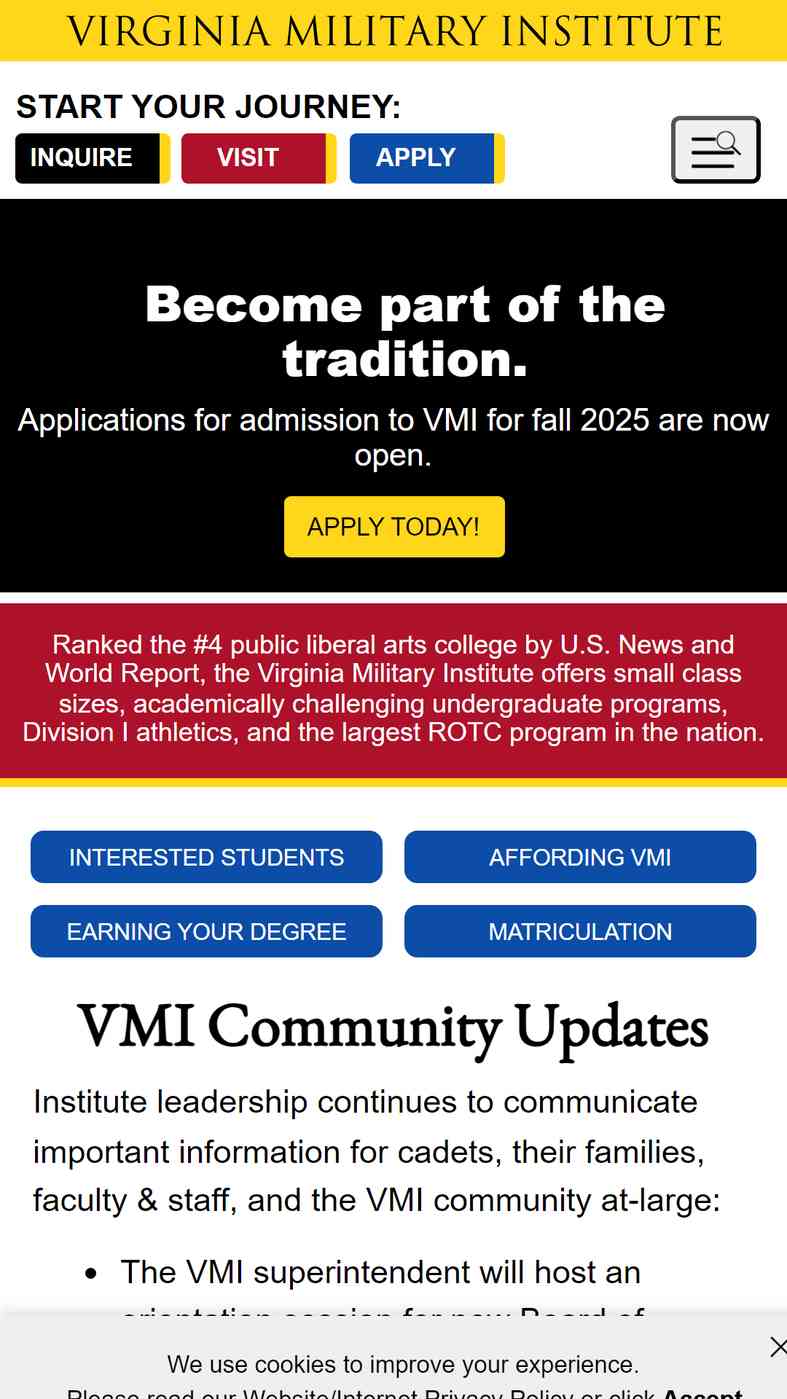Open the menu and search button
787x1399 pixels.
[x=715, y=150]
